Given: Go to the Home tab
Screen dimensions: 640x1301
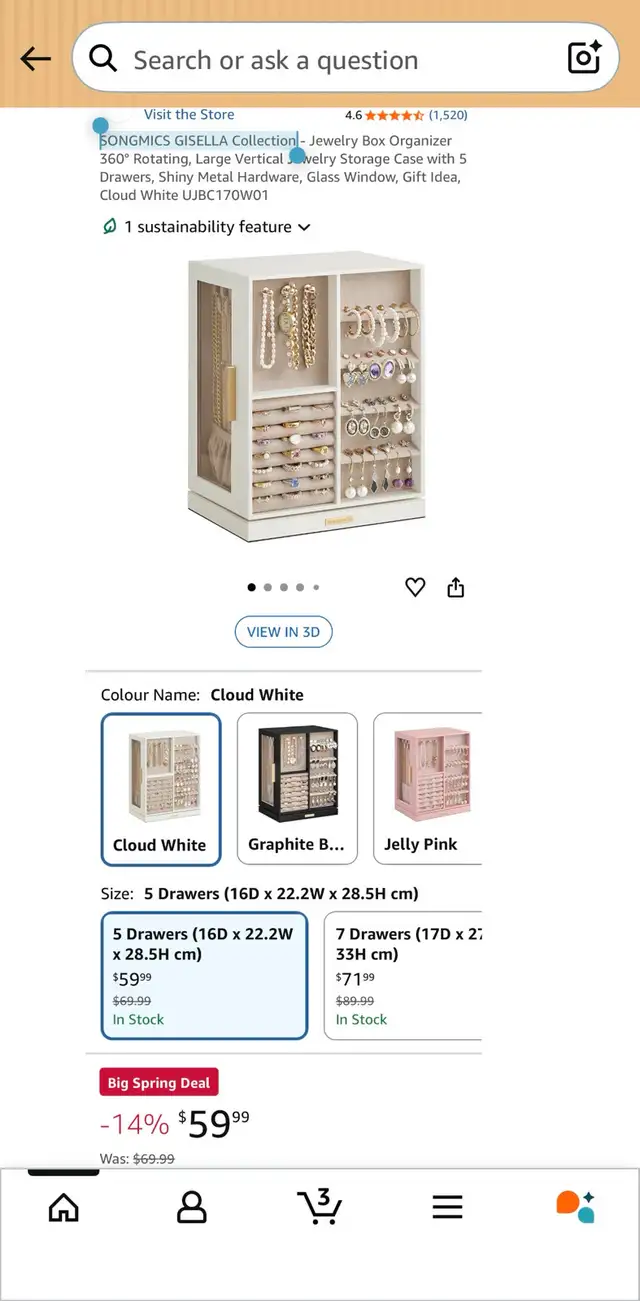Looking at the screenshot, I should coord(63,1207).
